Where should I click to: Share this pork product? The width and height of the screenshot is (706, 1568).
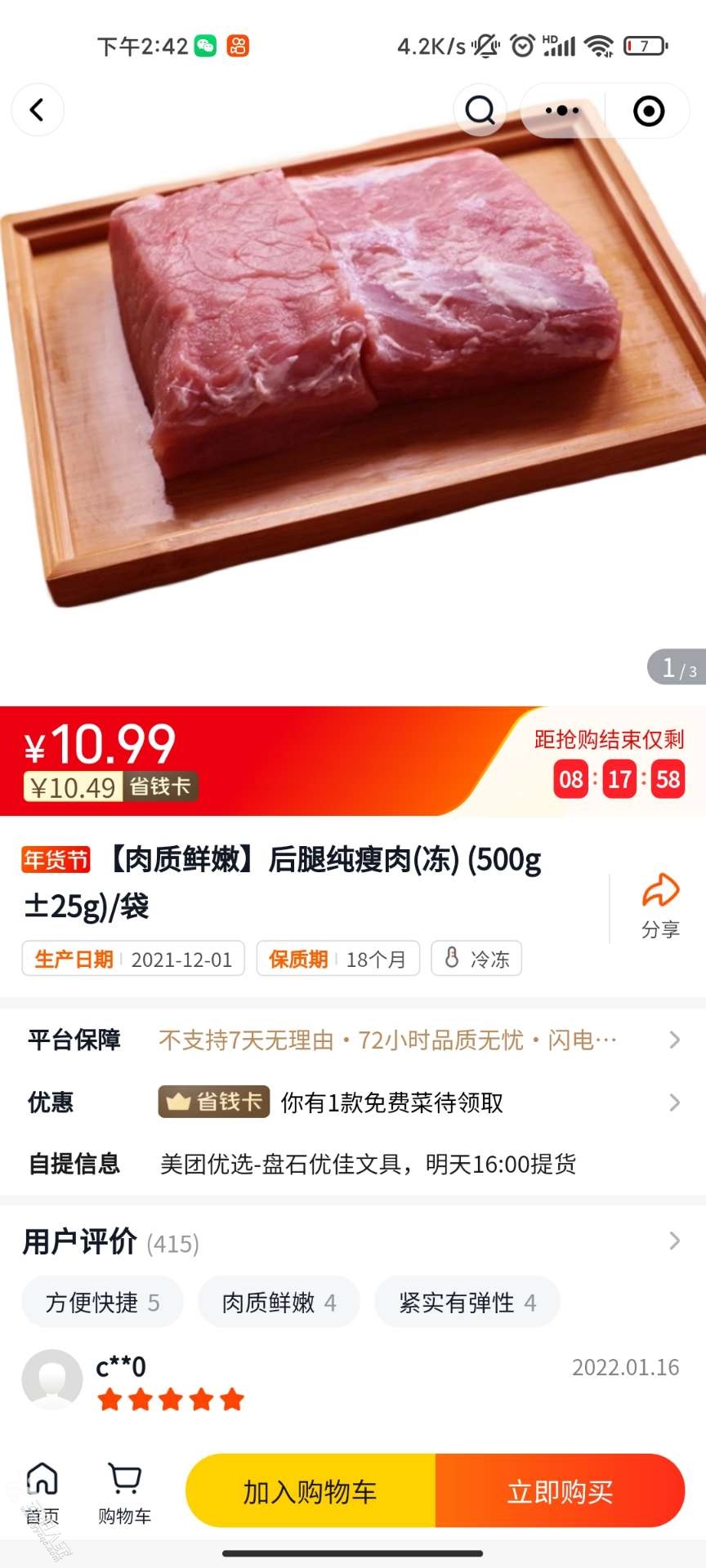660,906
